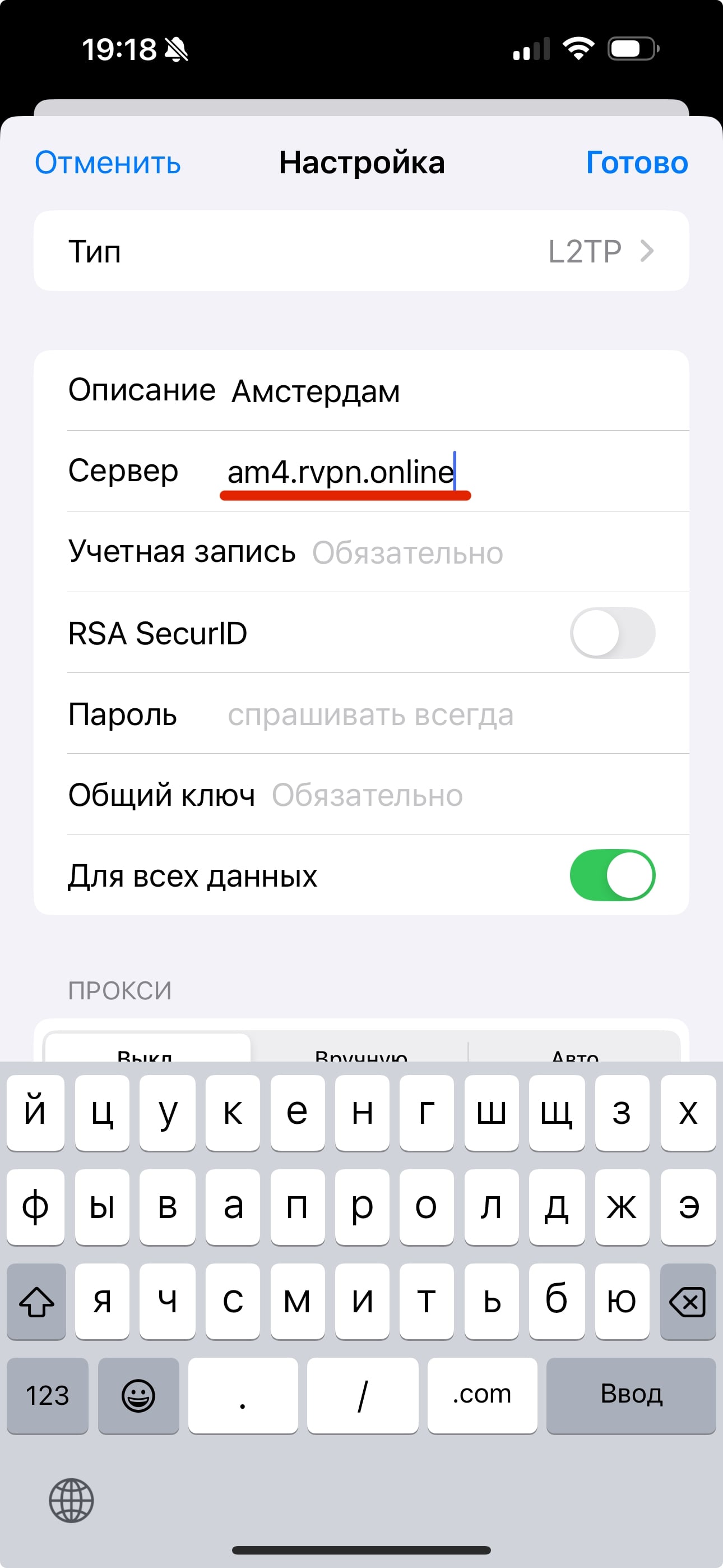The width and height of the screenshot is (723, 1568).
Task: Tap 'Отменить' to cancel setup
Action: pos(107,163)
